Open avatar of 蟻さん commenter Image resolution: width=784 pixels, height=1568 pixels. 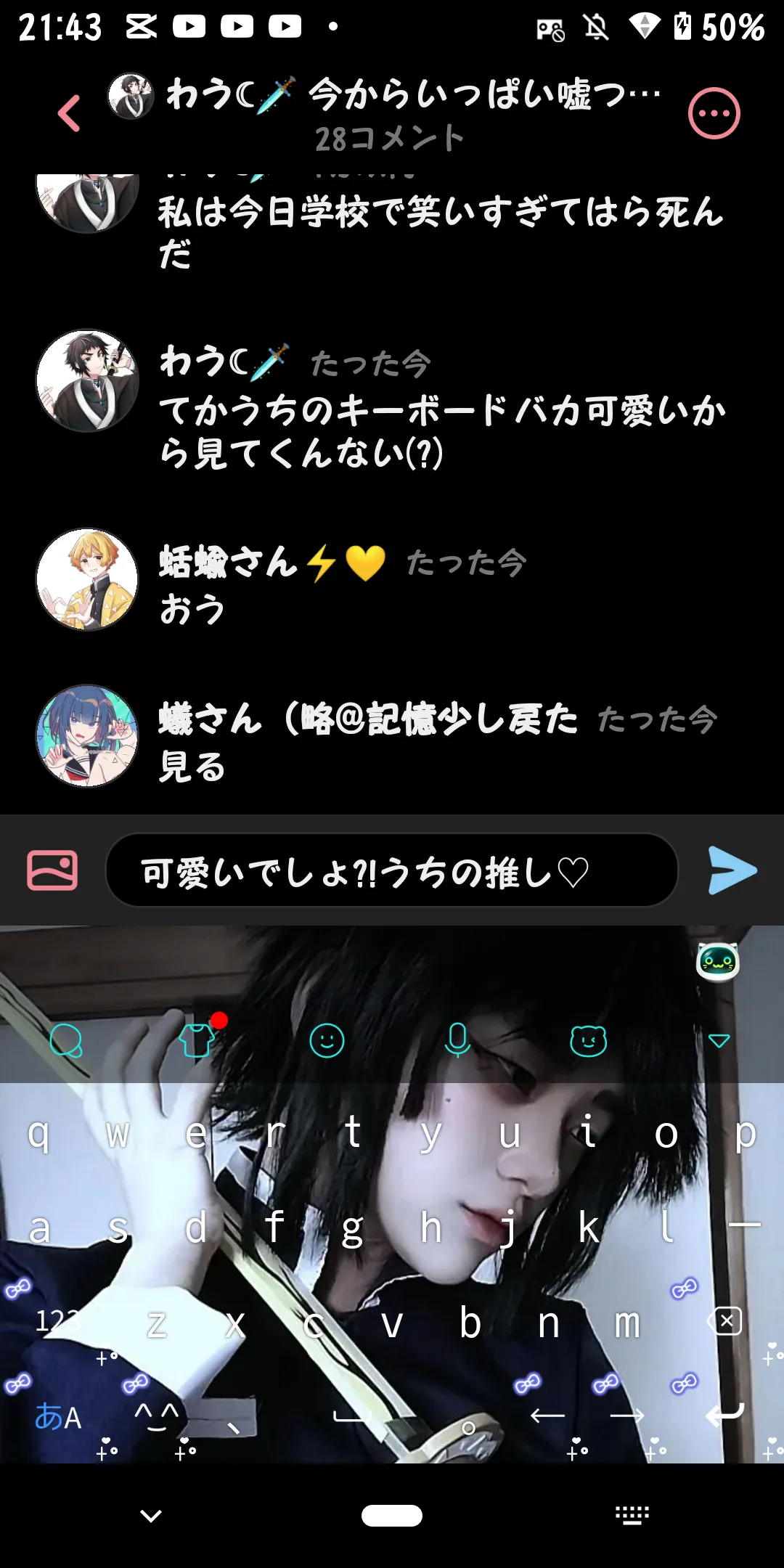point(87,736)
